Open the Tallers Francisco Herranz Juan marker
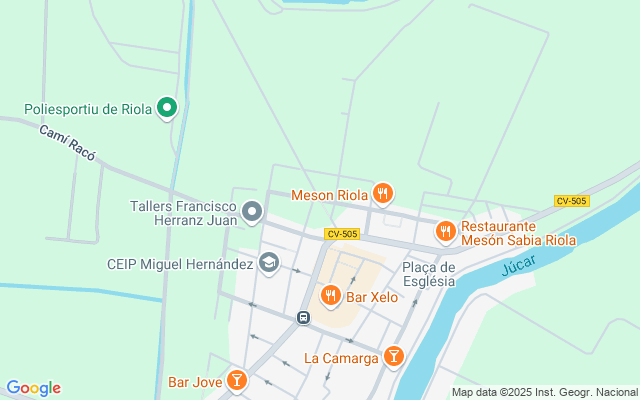640x400 pixels. (252, 212)
